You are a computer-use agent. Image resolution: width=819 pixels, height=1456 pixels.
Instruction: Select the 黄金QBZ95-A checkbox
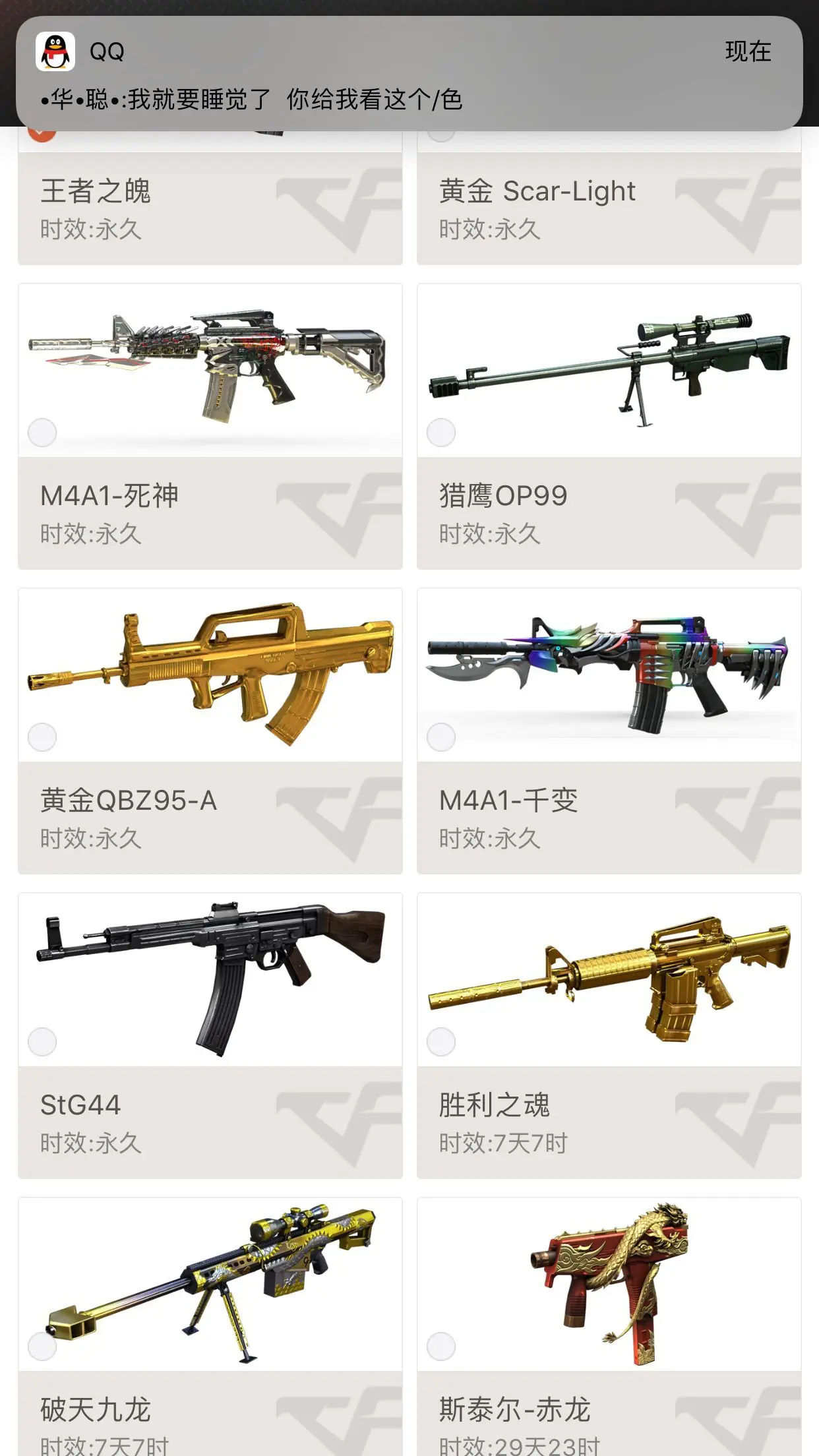tap(42, 737)
